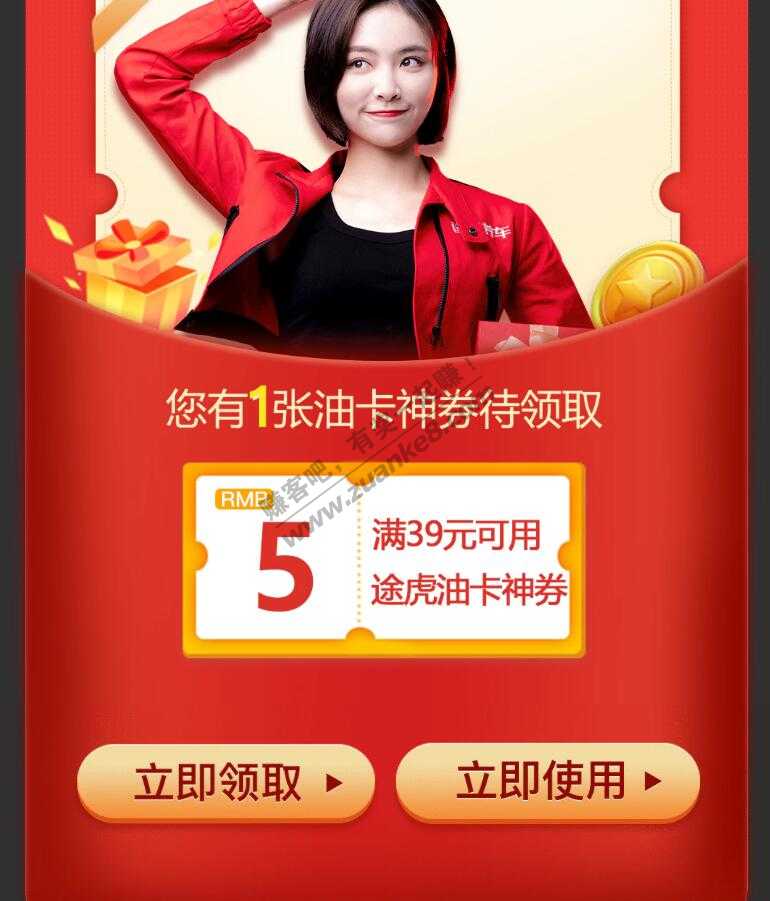Tap the 立即领取 button to claim the coupon
This screenshot has width=770, height=901.
pos(226,782)
